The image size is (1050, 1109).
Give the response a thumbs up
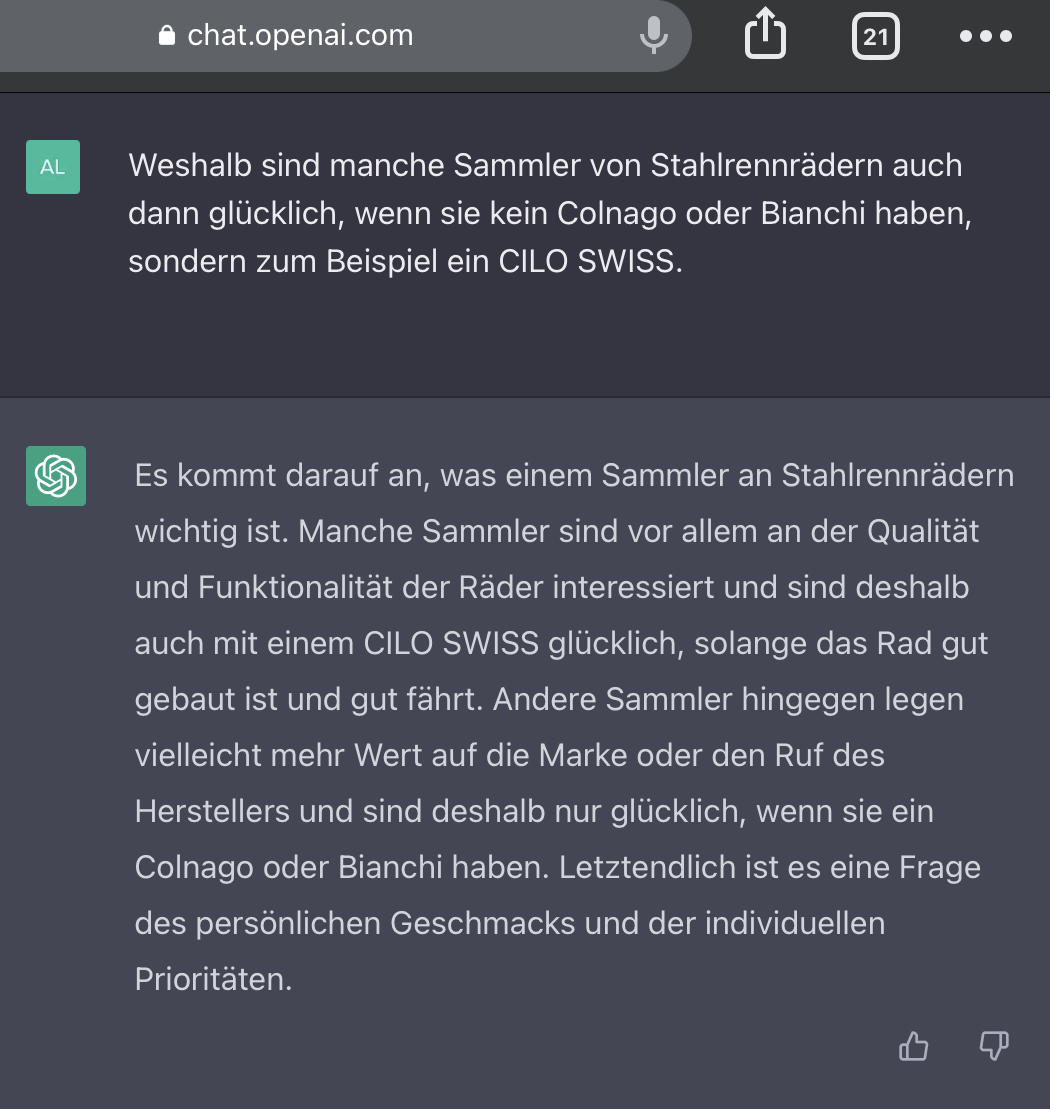tap(913, 1047)
